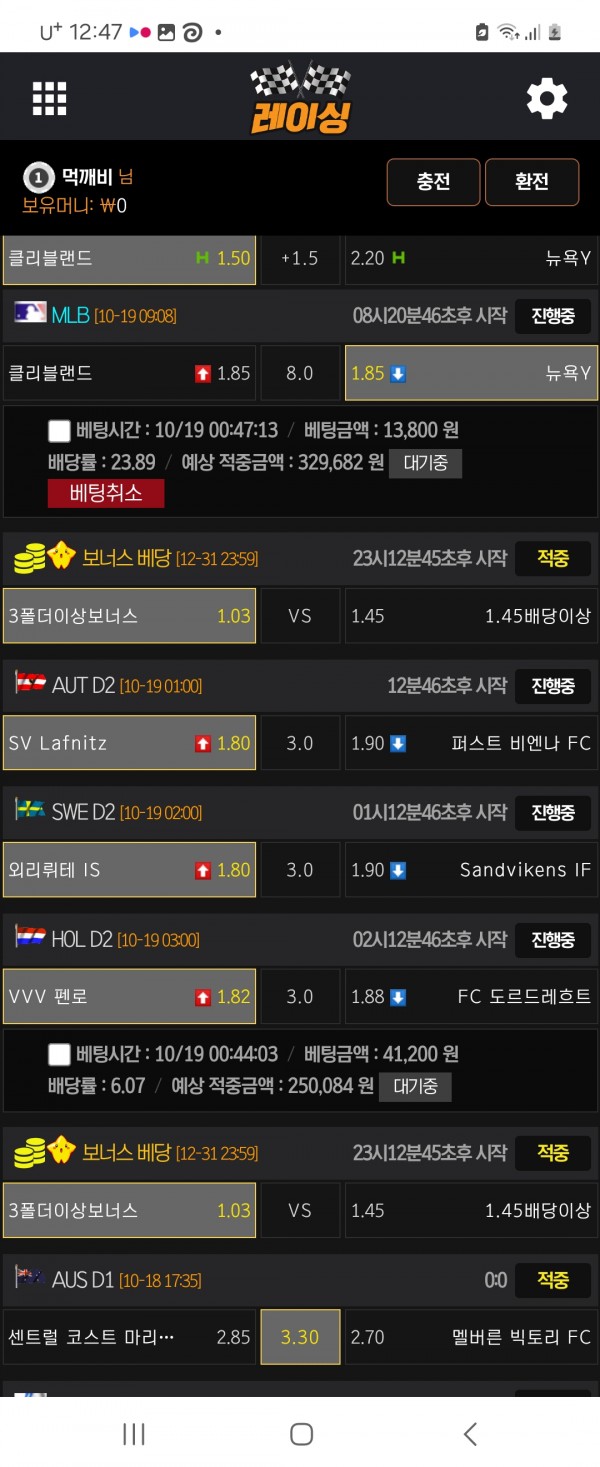Open settings gear icon
600x1467 pixels.
(547, 98)
